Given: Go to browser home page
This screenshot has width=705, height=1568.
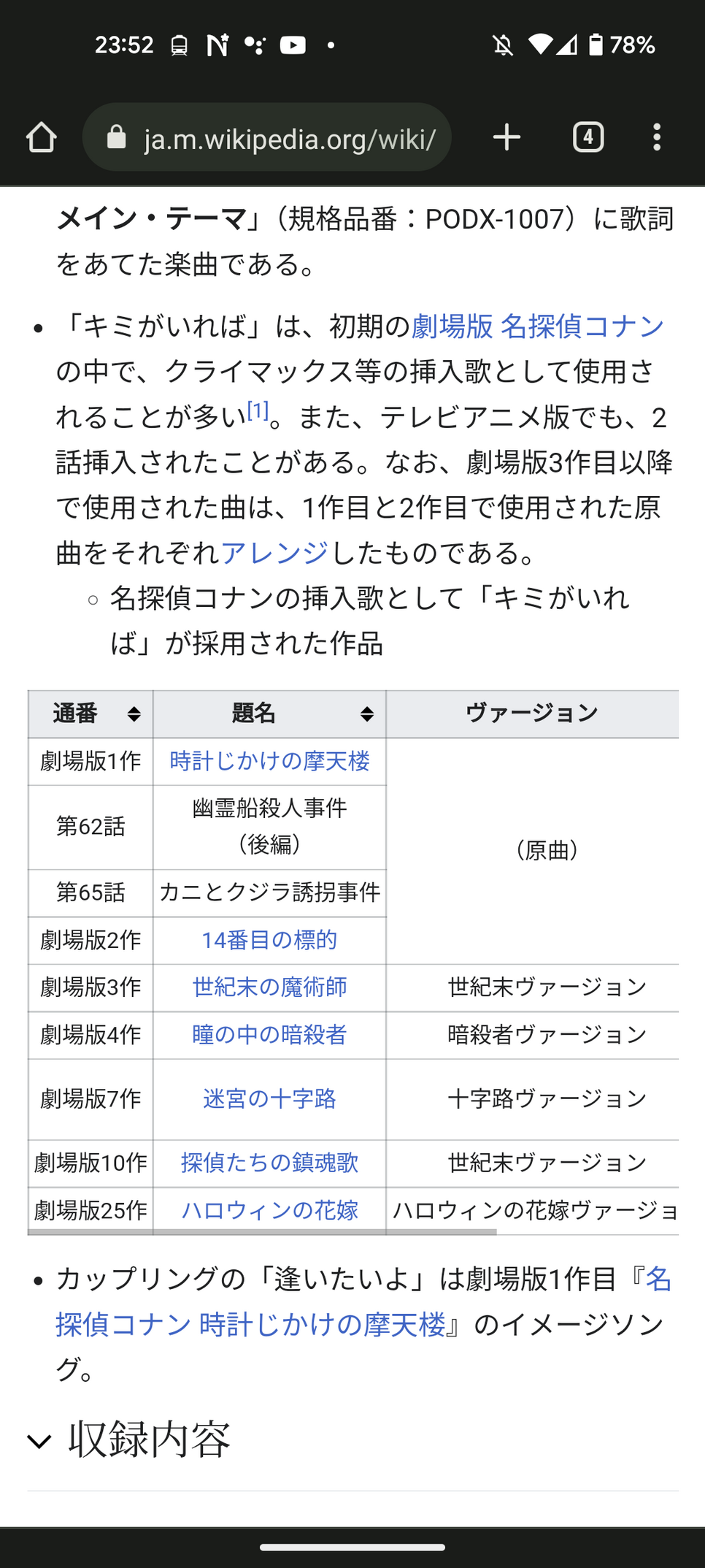Looking at the screenshot, I should [41, 137].
